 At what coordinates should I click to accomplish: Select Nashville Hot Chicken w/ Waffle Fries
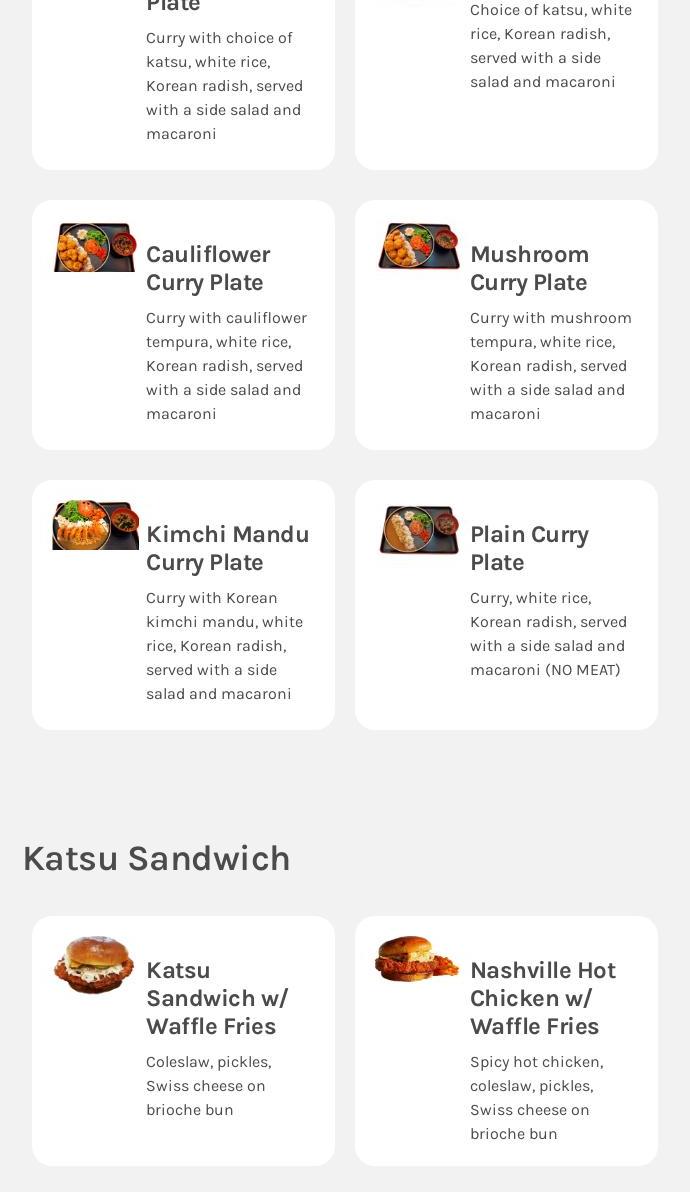(x=506, y=1040)
